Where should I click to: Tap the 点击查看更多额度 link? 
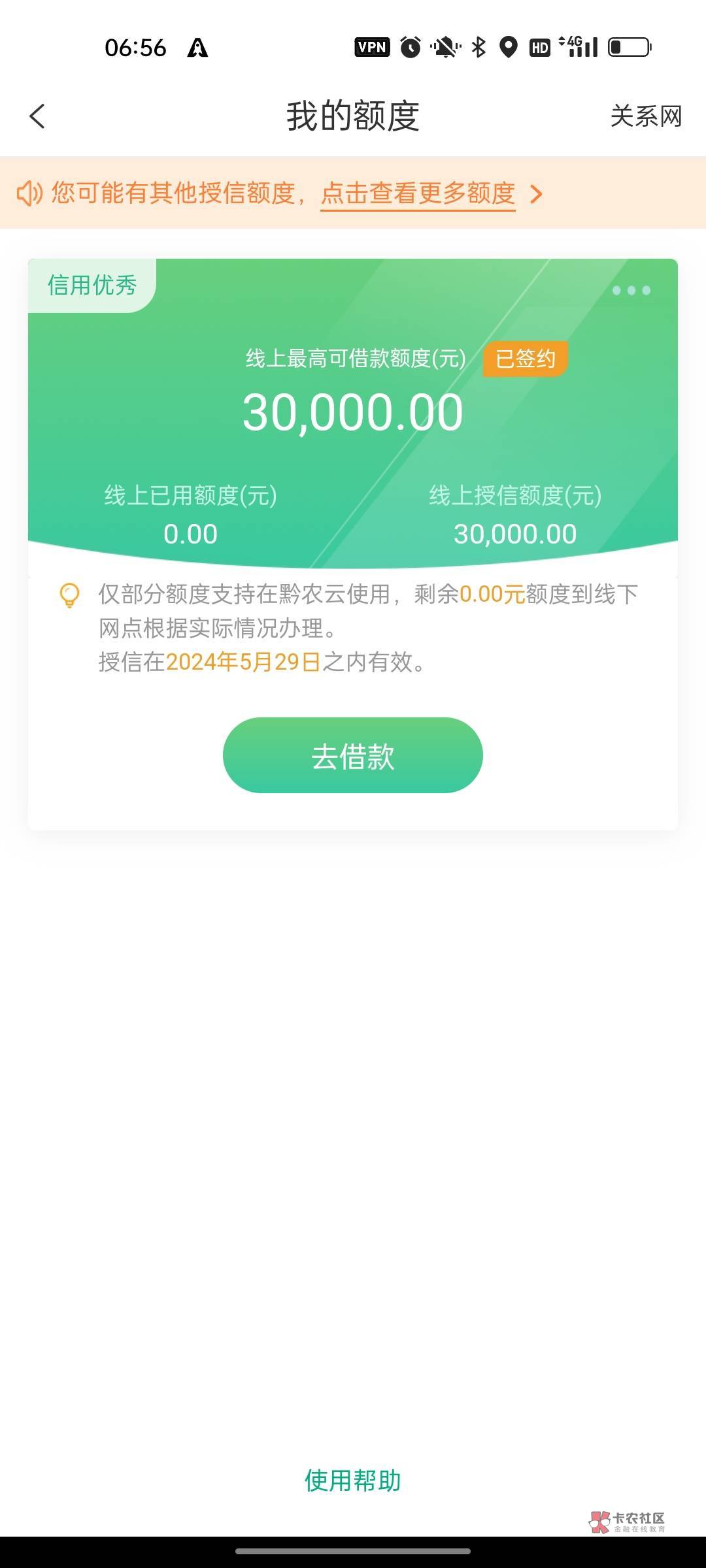coord(418,193)
